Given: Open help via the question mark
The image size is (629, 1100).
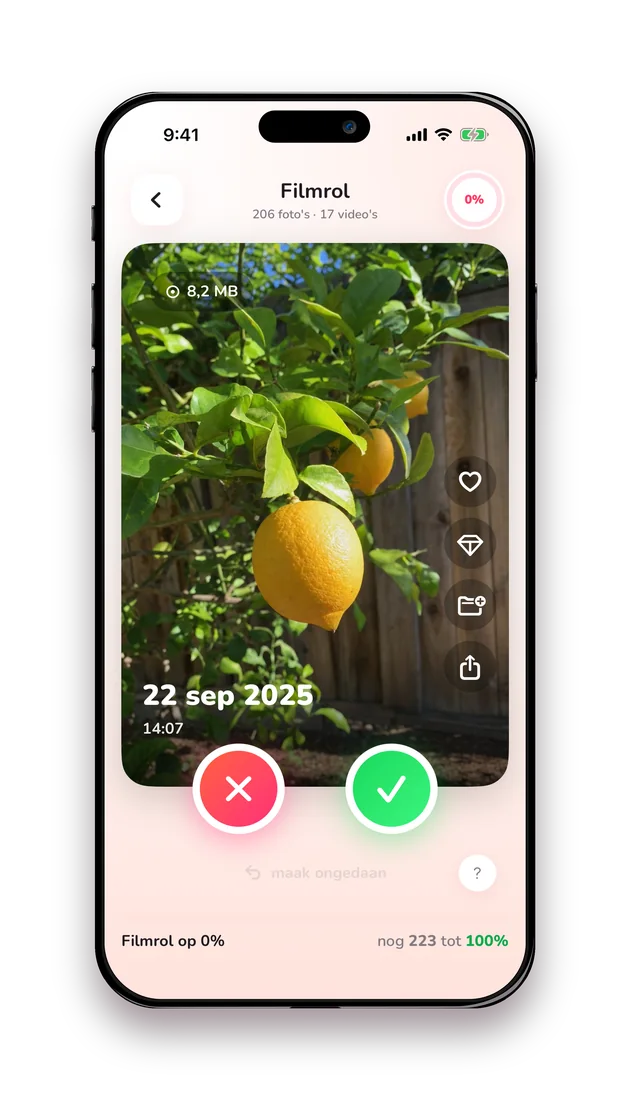Looking at the screenshot, I should tap(478, 873).
